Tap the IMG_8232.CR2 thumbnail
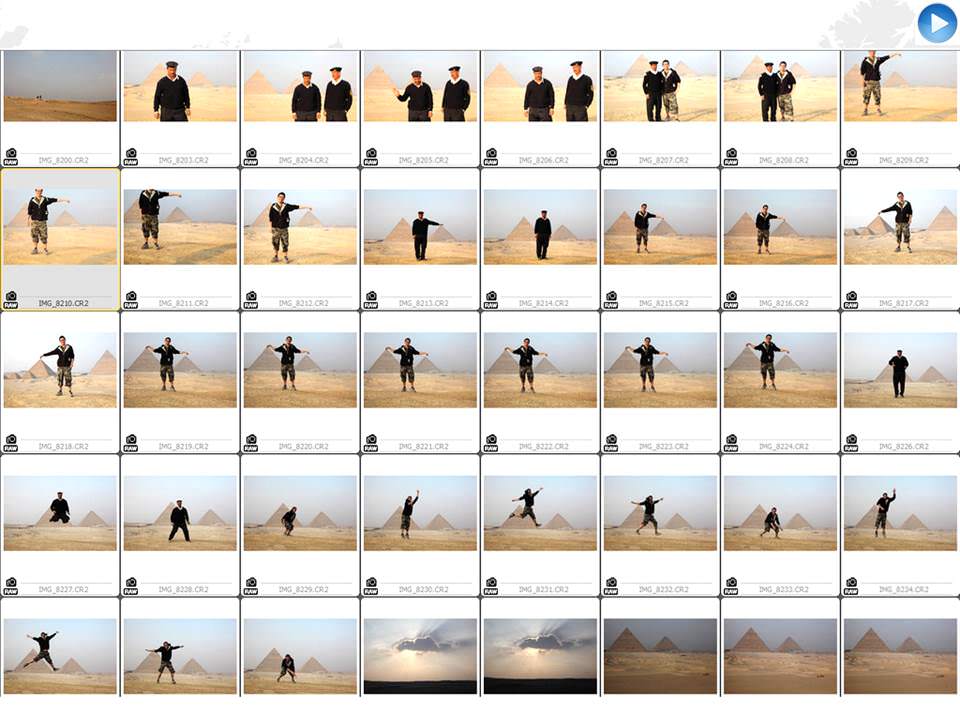 pyautogui.click(x=660, y=513)
